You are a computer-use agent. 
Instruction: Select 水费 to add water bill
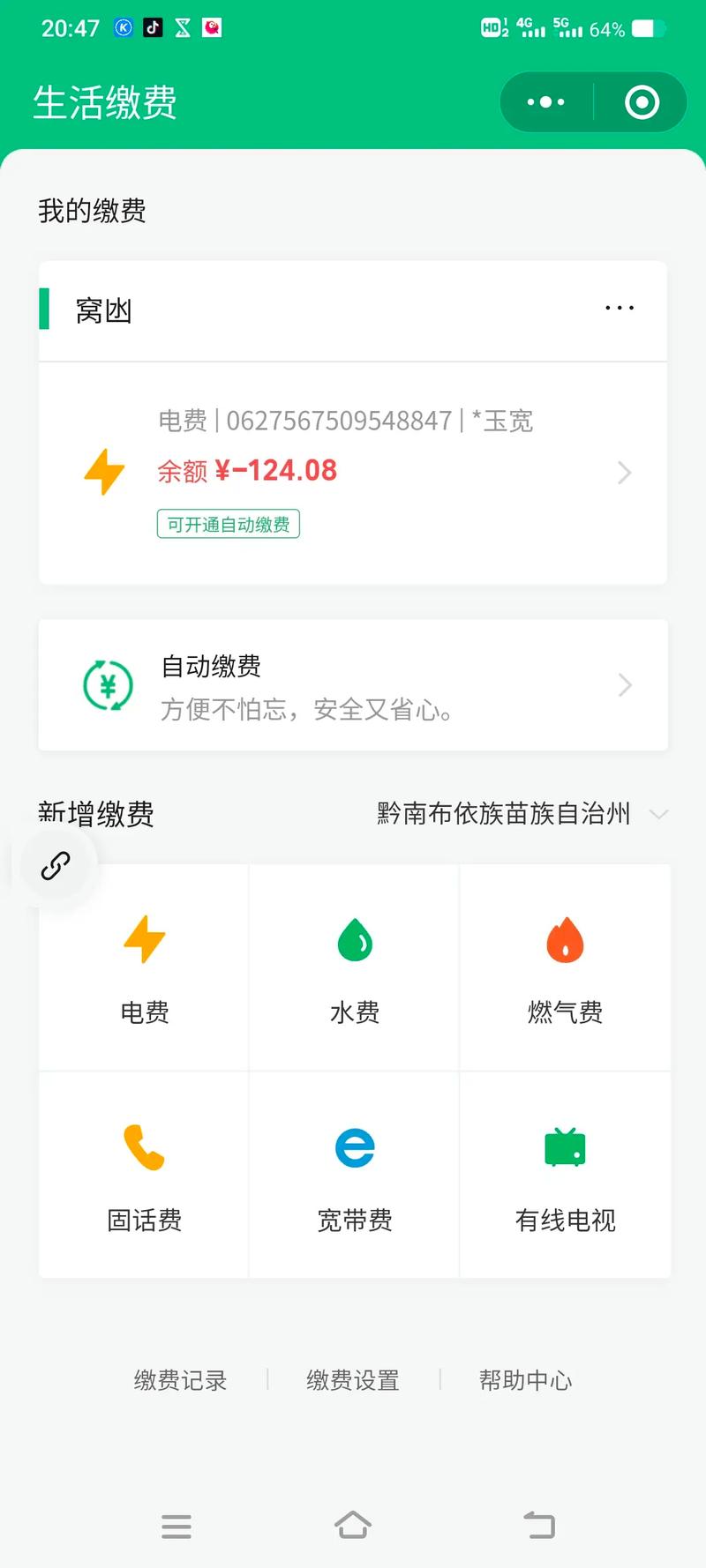(355, 967)
